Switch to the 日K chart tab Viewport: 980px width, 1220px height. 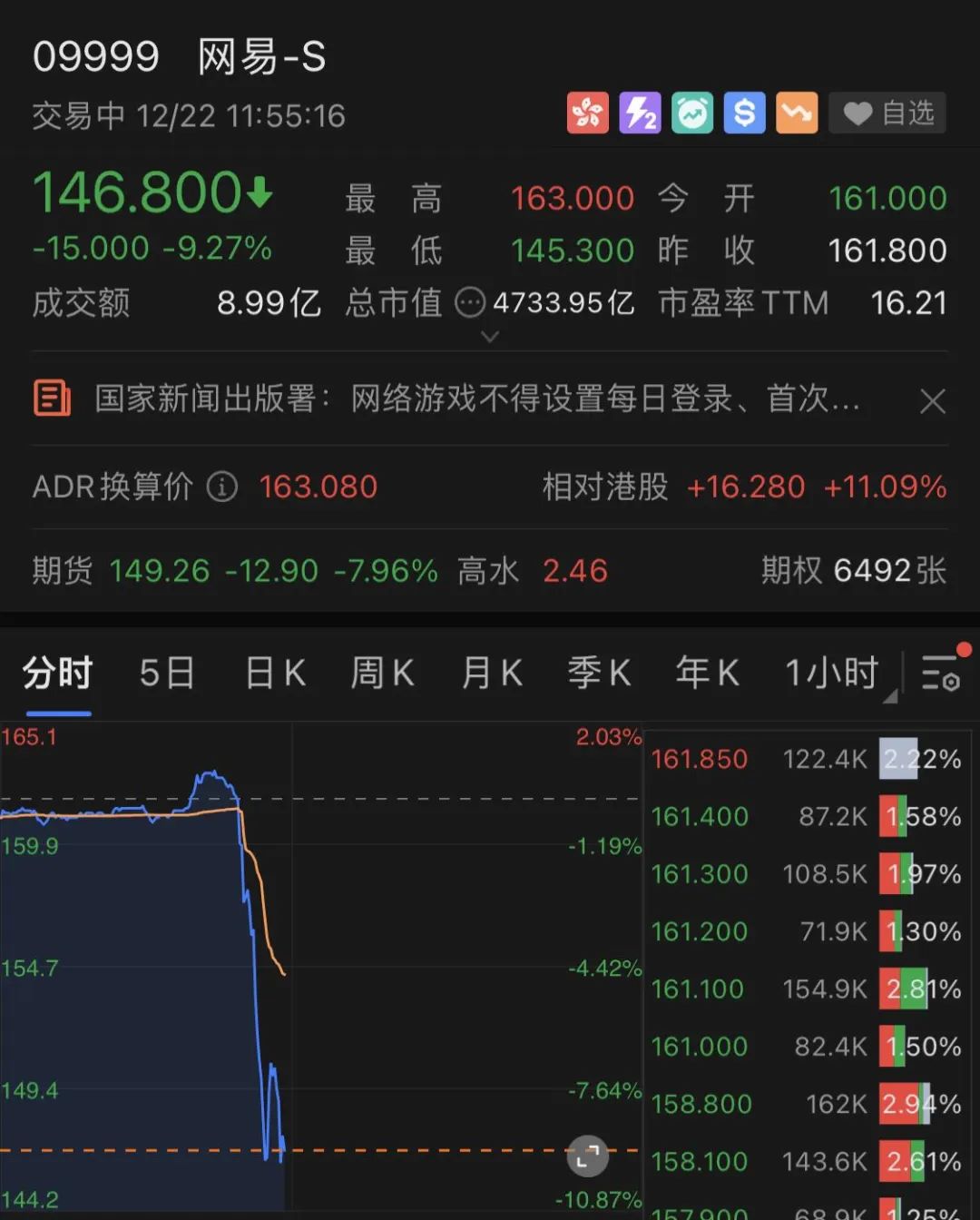275,674
